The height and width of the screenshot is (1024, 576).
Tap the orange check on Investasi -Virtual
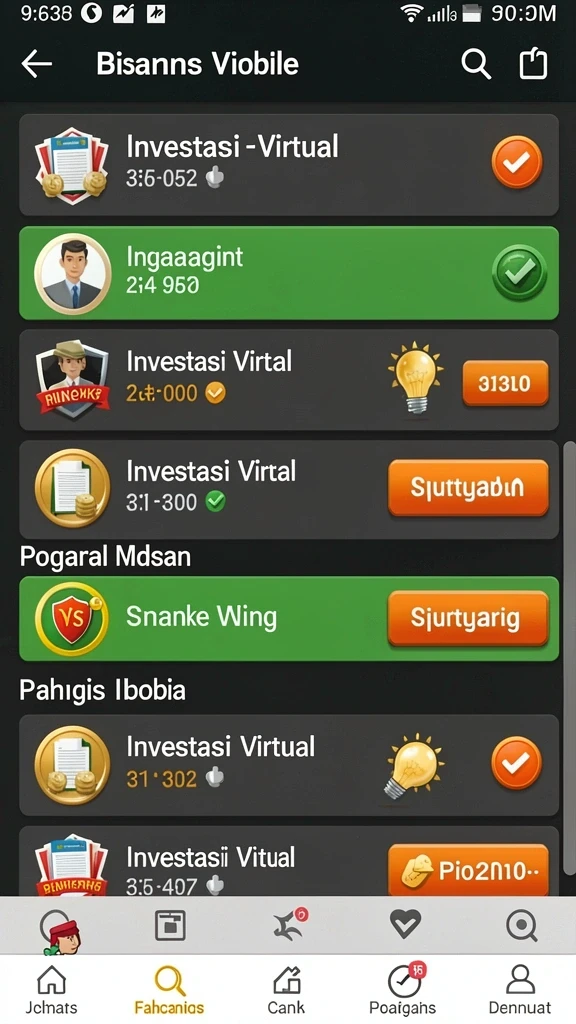click(x=517, y=162)
